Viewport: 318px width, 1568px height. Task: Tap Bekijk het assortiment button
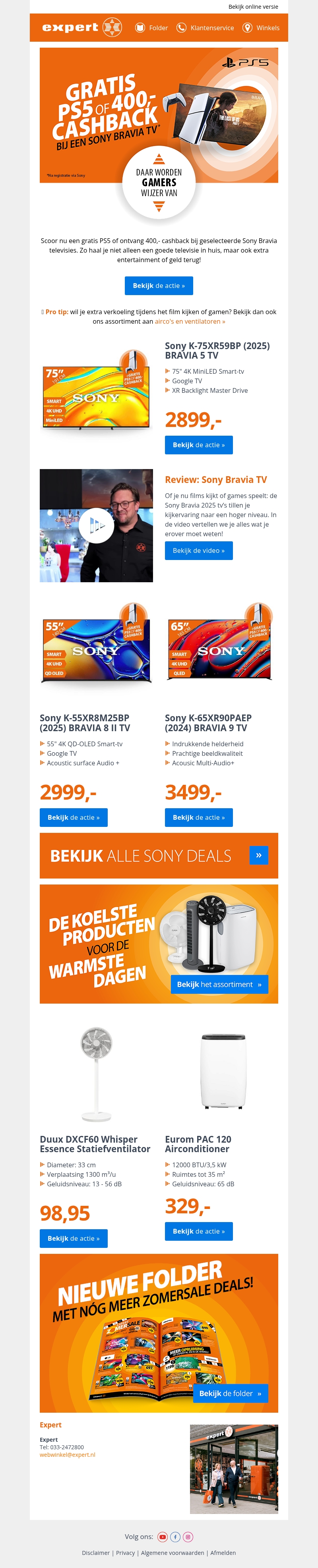tap(219, 984)
